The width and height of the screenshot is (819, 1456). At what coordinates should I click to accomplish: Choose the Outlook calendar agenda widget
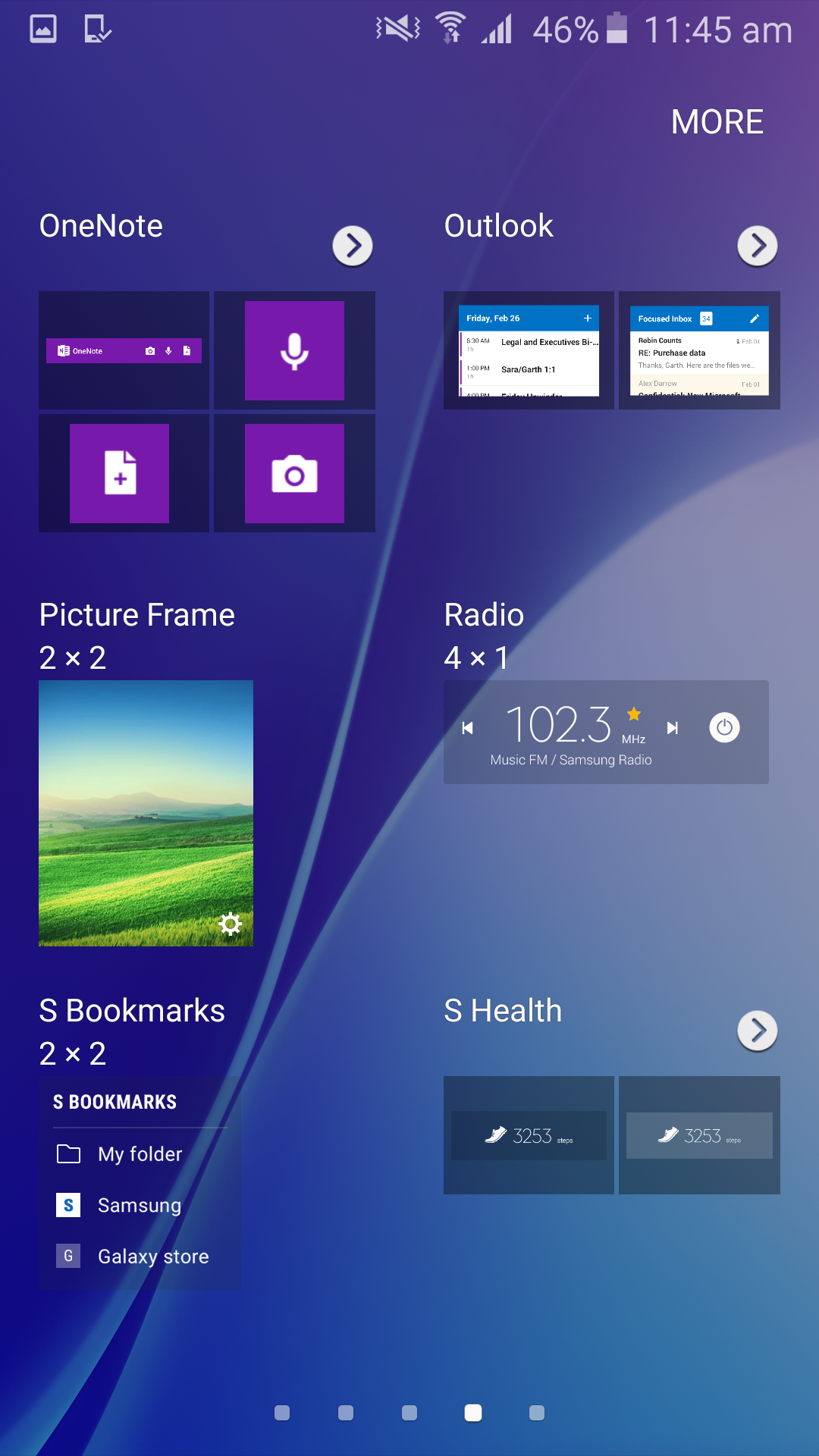529,350
